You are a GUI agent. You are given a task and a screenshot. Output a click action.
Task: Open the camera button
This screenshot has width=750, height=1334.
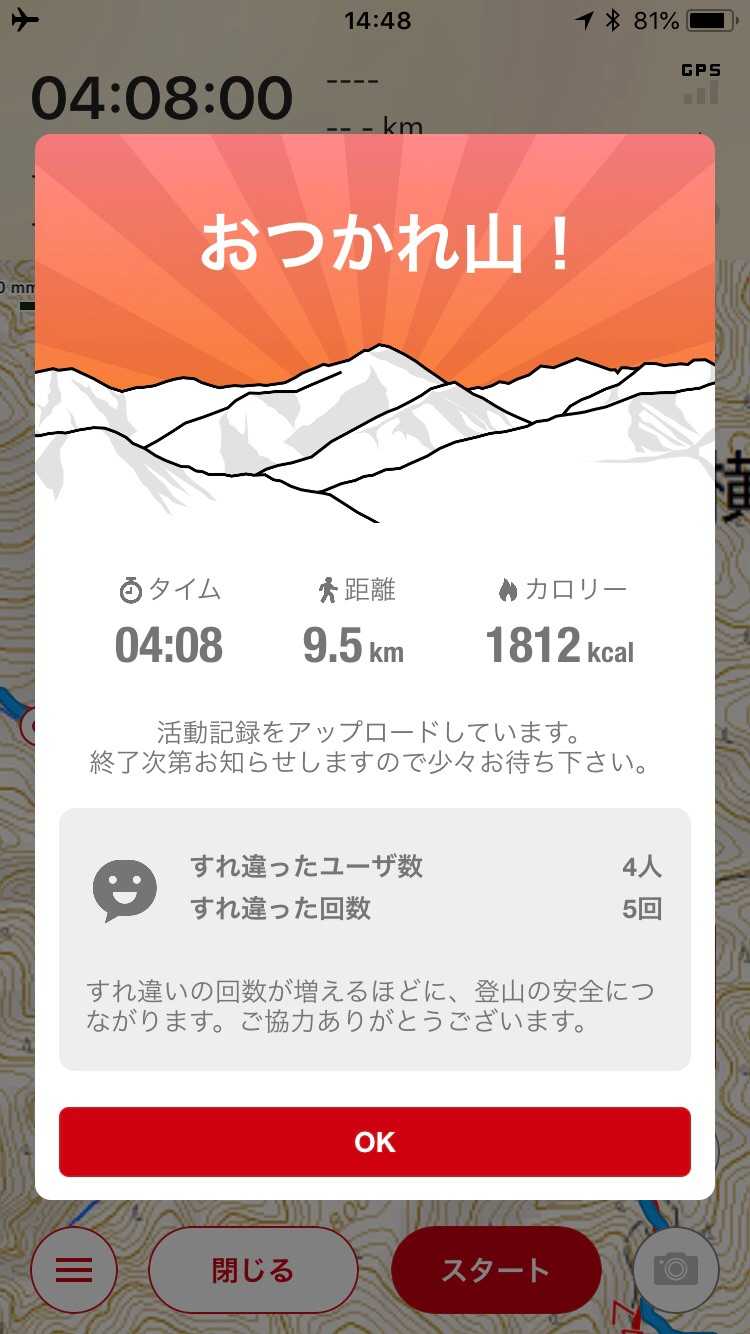676,1270
